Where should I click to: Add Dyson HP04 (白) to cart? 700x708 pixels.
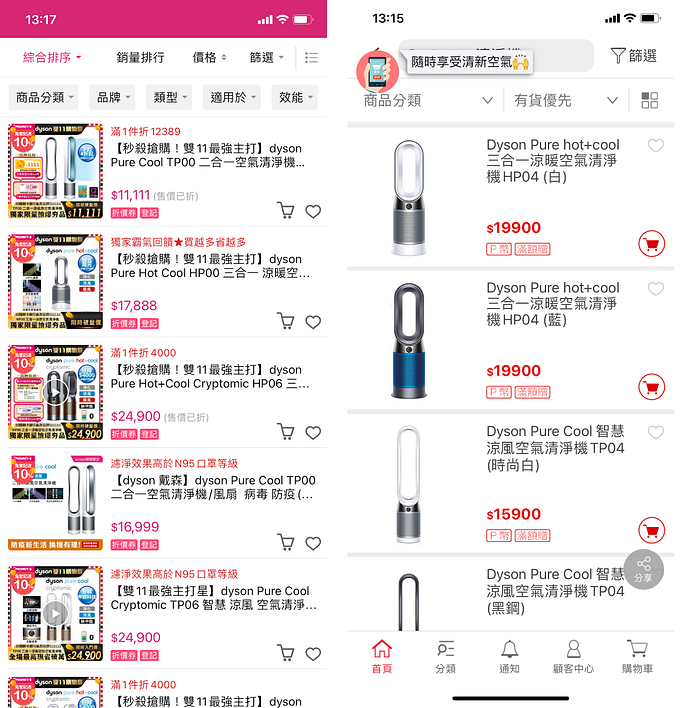tap(651, 244)
